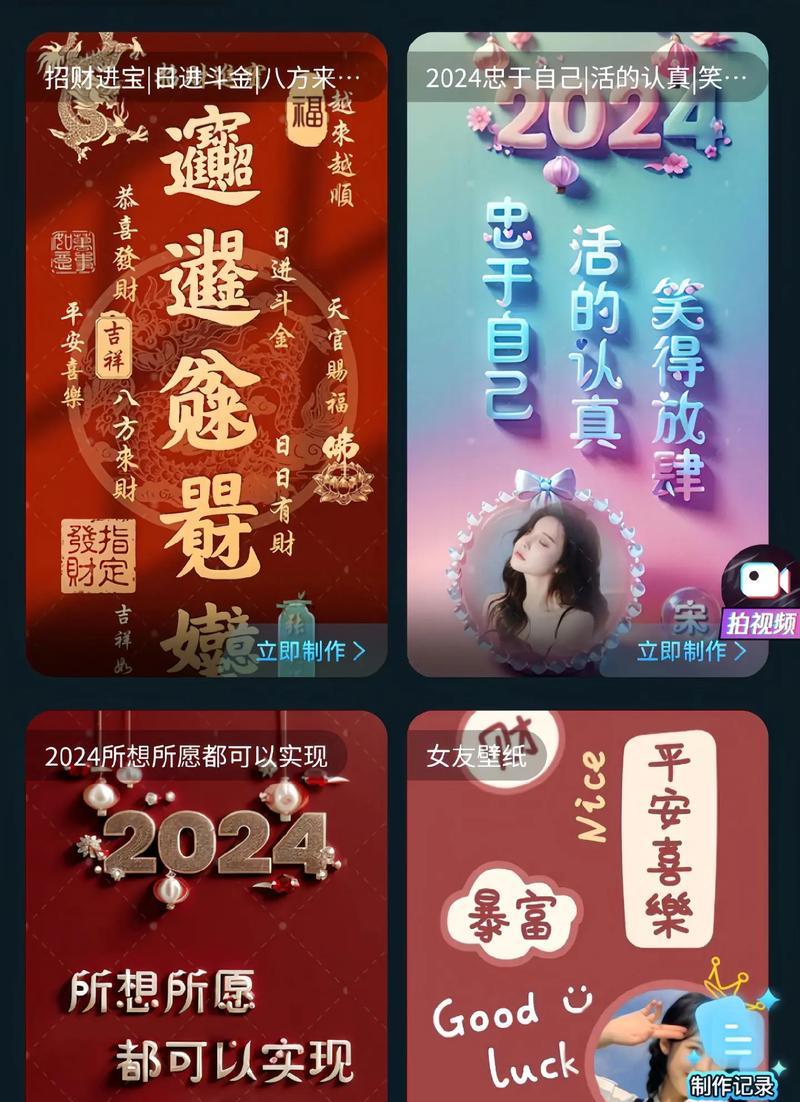Tap 立即制作 on the 2024忠于自己 template
The image size is (800, 1102).
point(692,651)
